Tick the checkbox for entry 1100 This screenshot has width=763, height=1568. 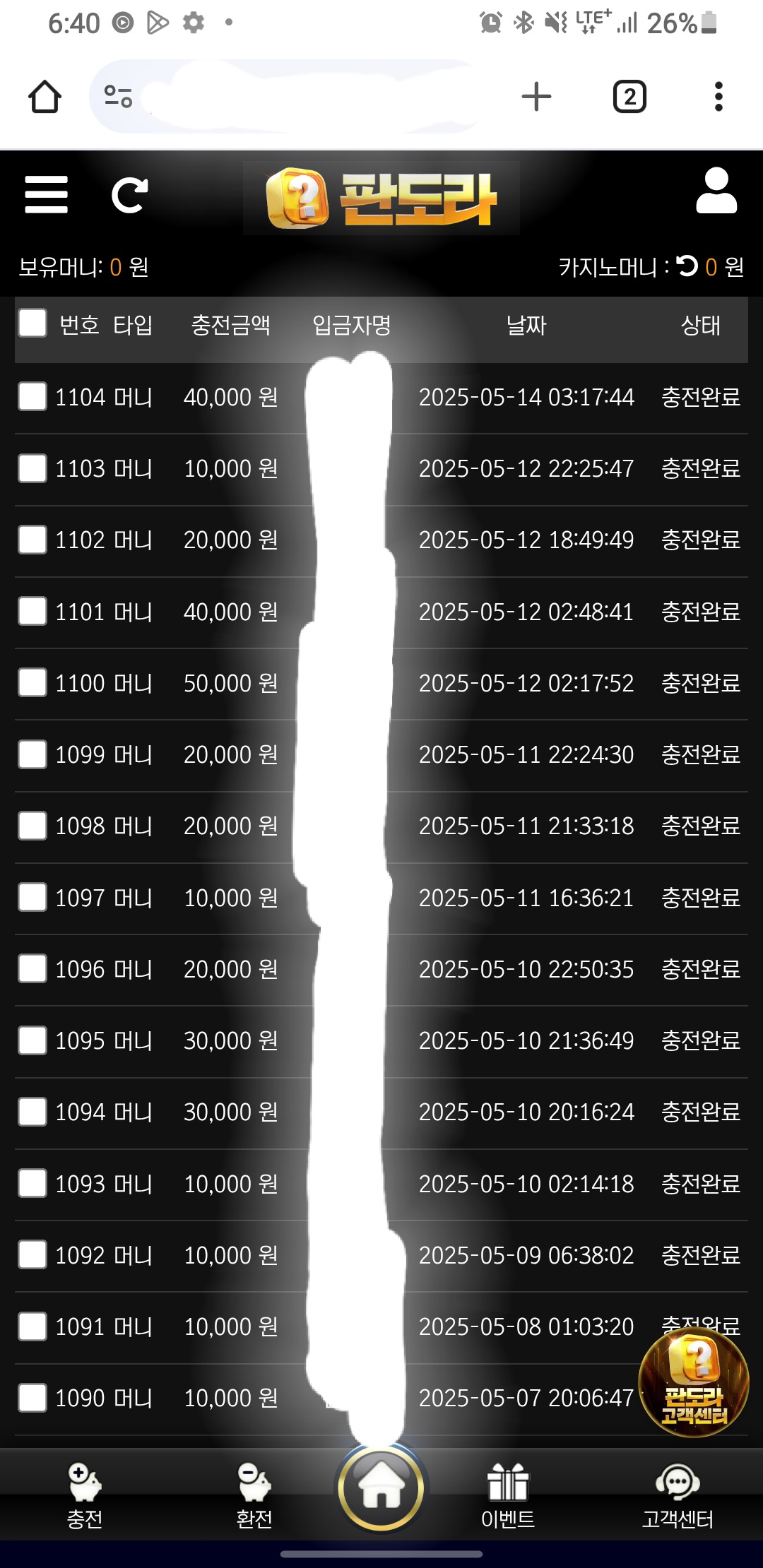click(x=32, y=682)
